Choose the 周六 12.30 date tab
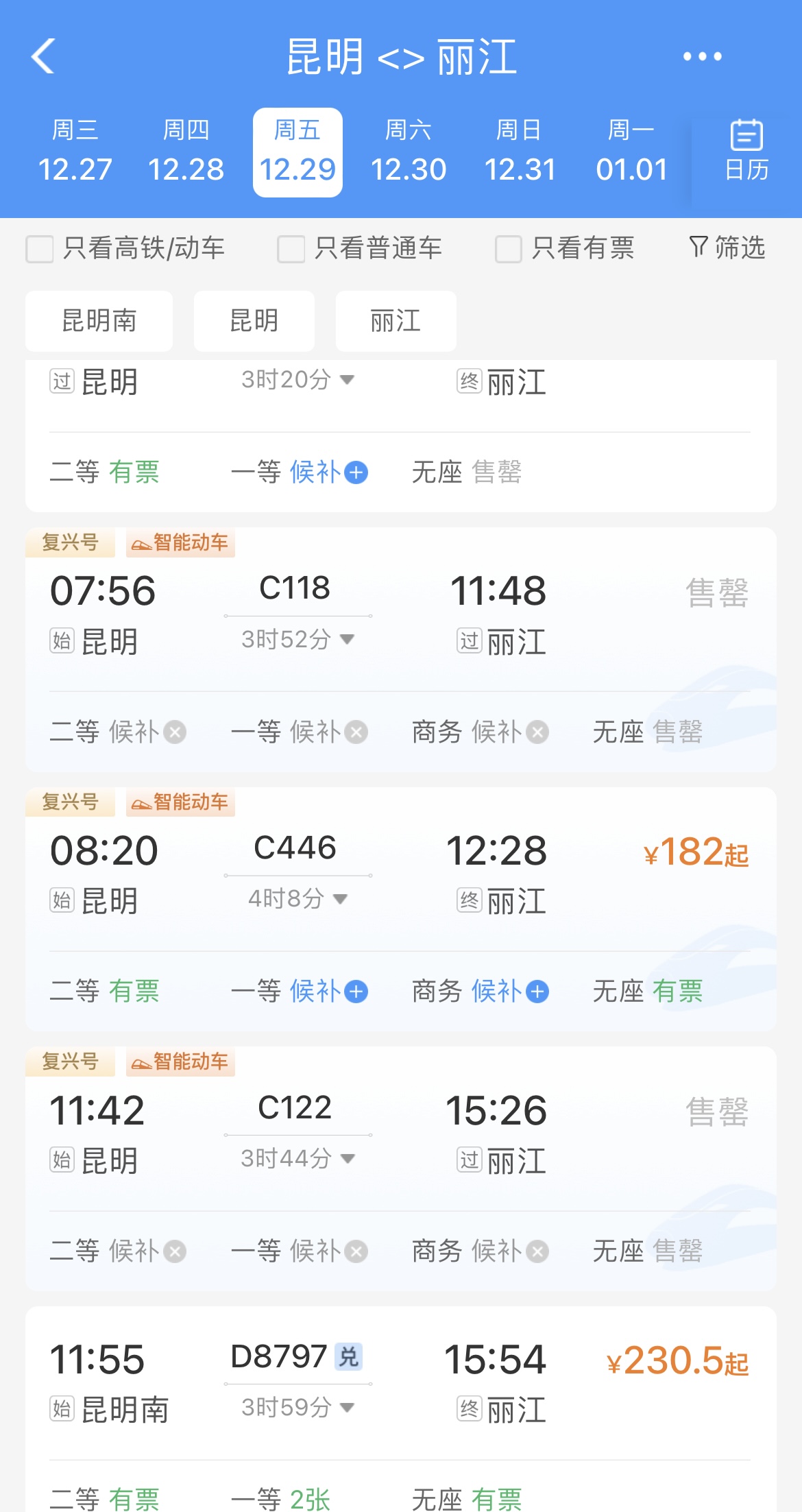This screenshot has width=802, height=1512. tap(409, 152)
